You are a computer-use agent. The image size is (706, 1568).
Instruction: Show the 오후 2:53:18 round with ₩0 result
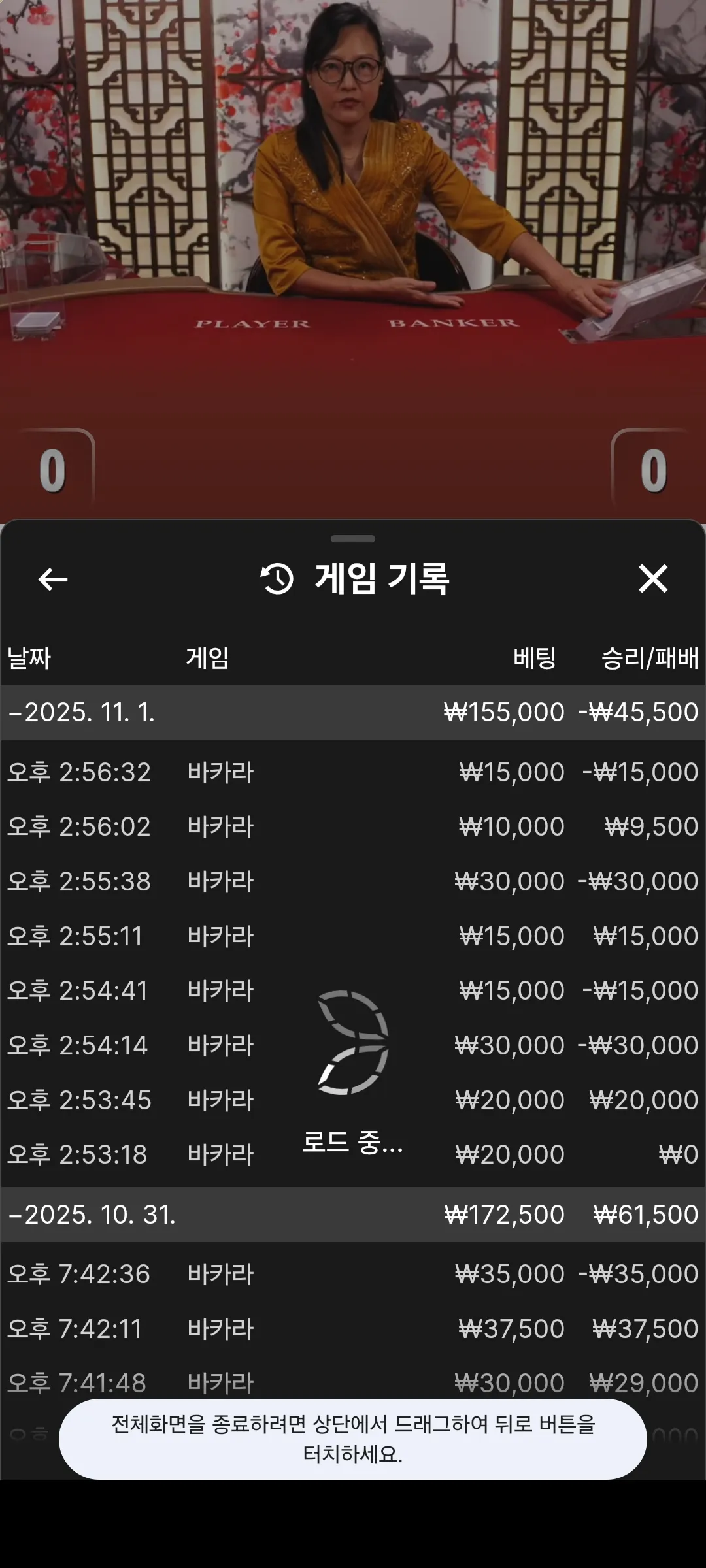[x=353, y=1154]
